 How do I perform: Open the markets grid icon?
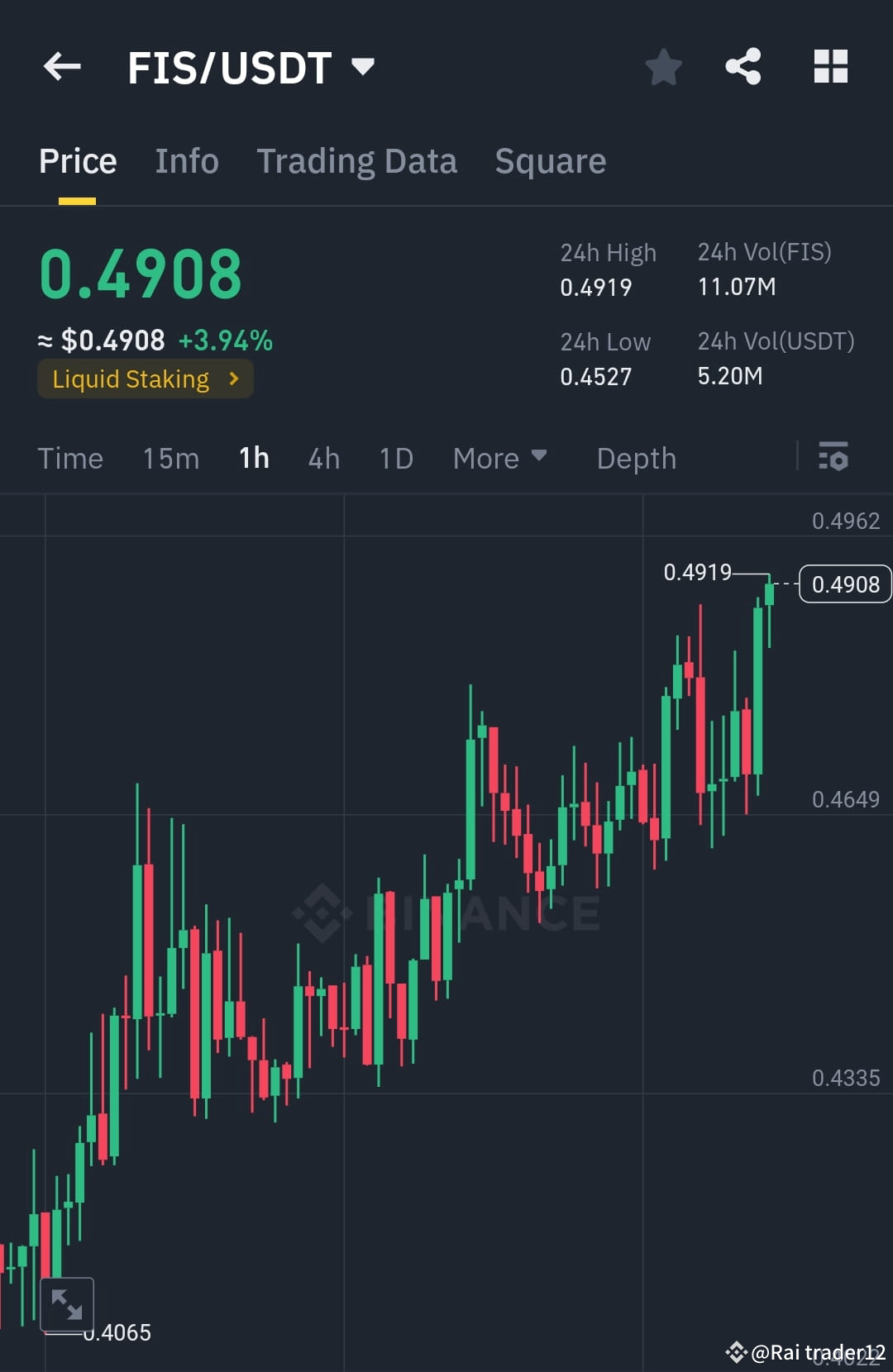830,66
